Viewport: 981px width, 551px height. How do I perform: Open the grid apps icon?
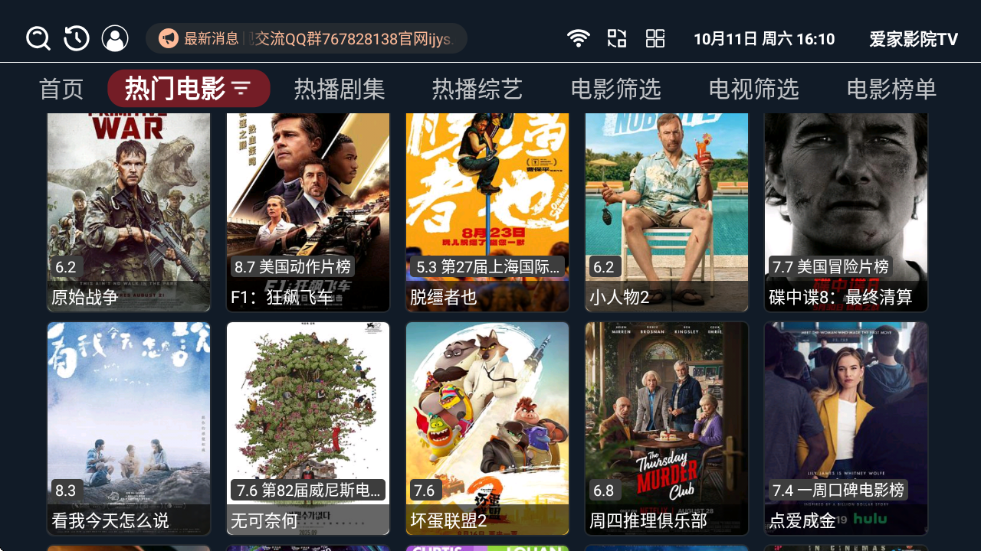click(655, 39)
